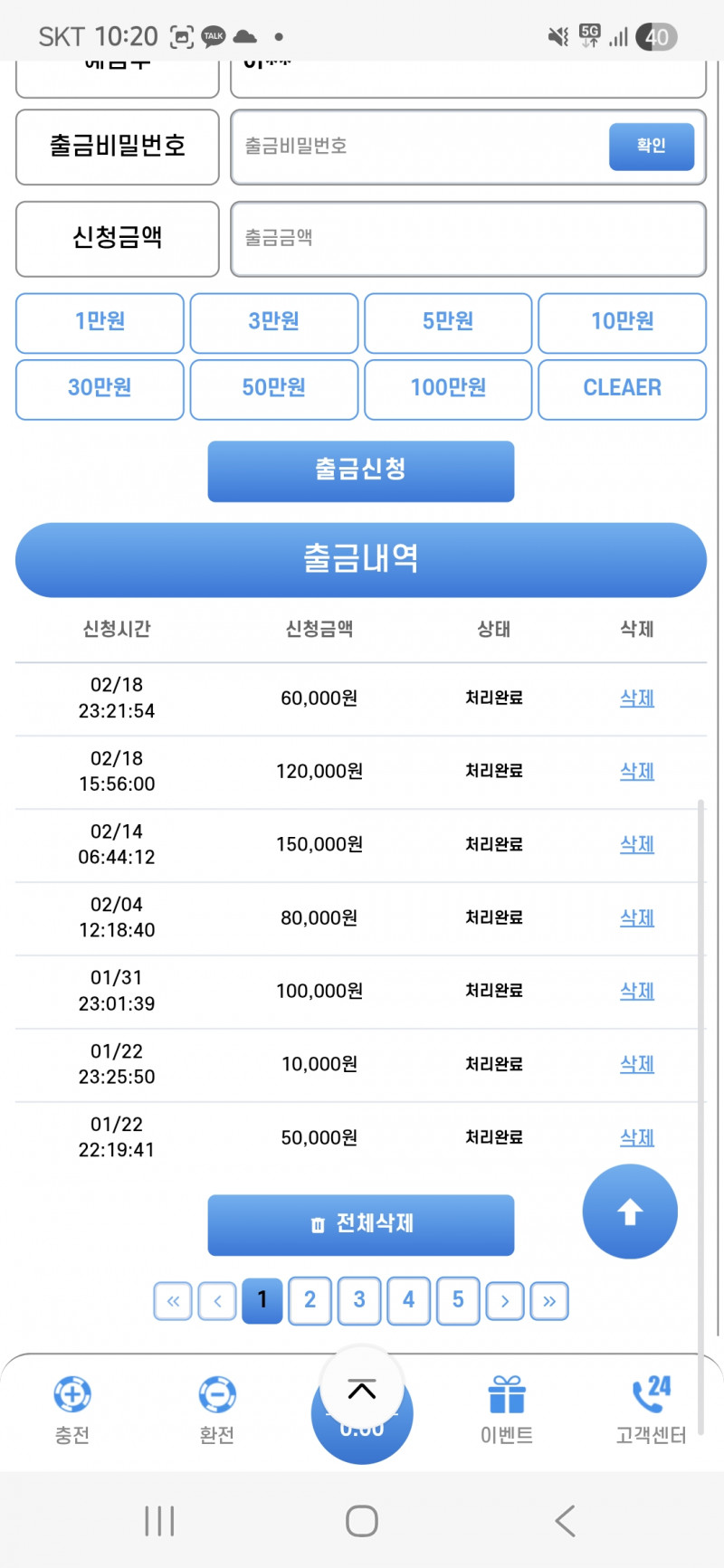The width and height of the screenshot is (724, 1568).
Task: Click 삭제 link for the 60,000원 record
Action: tap(636, 698)
